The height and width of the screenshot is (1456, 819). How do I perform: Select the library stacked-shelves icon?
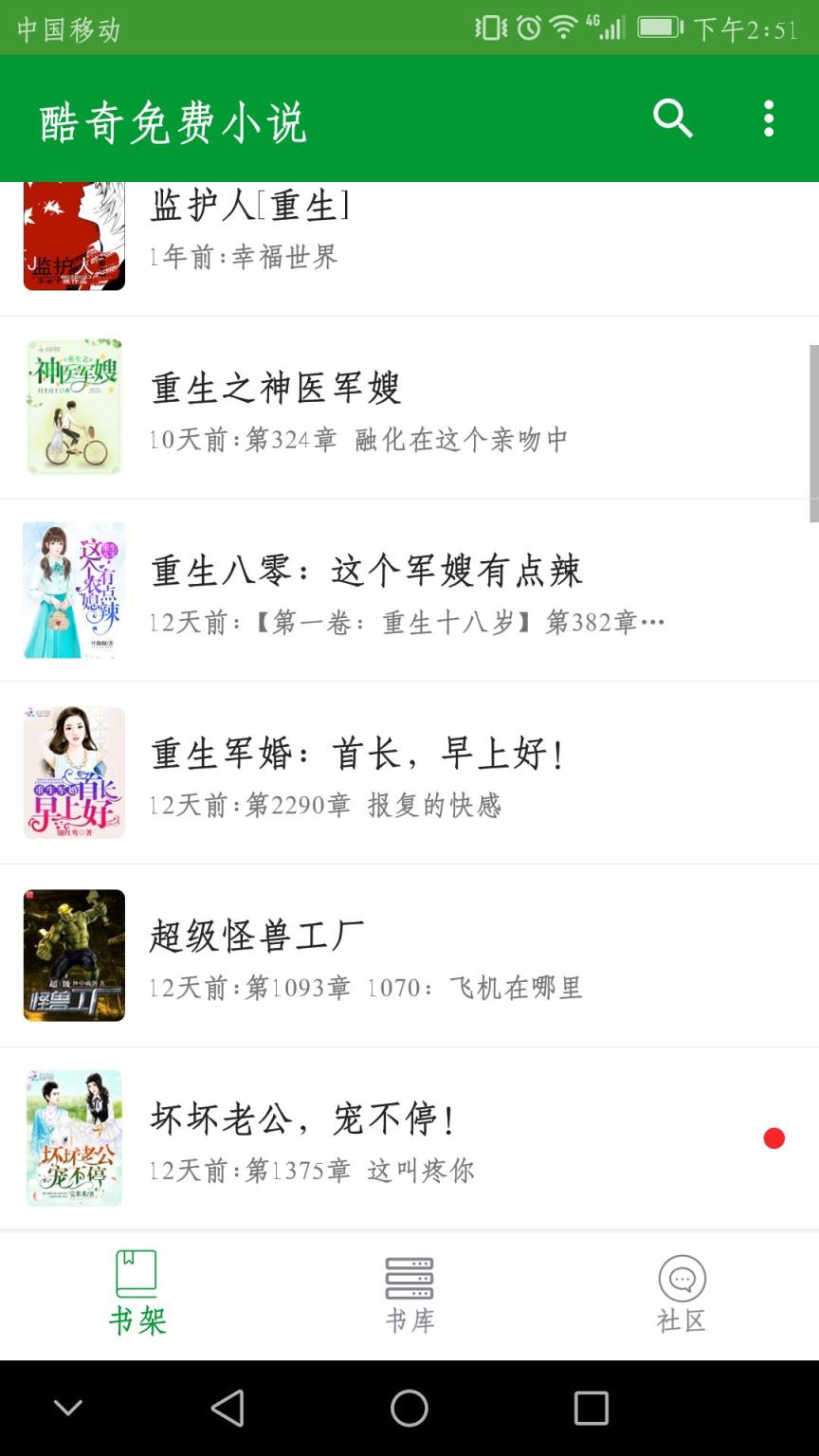tap(409, 1275)
